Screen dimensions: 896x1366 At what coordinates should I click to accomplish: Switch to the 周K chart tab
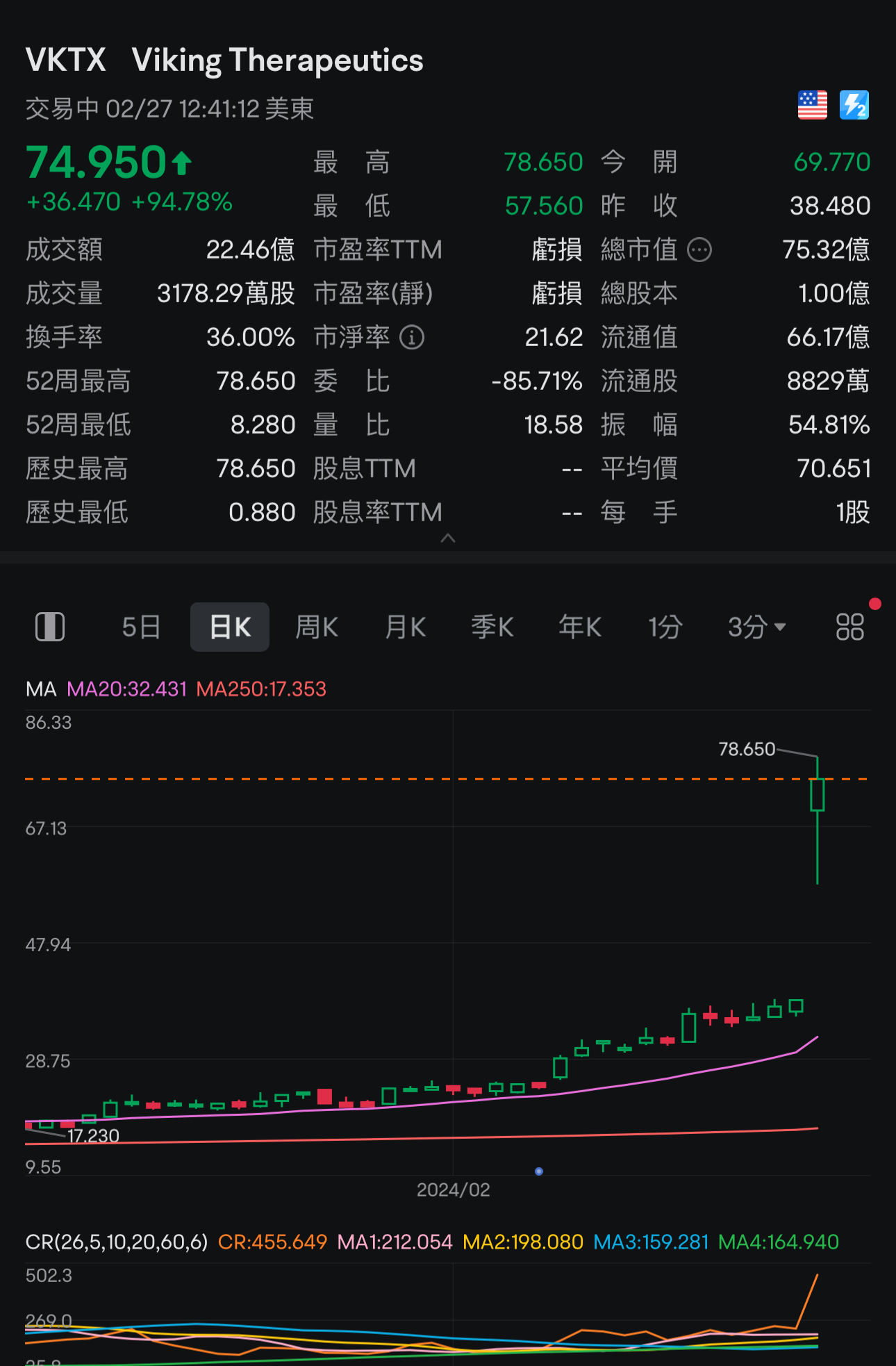point(316,626)
